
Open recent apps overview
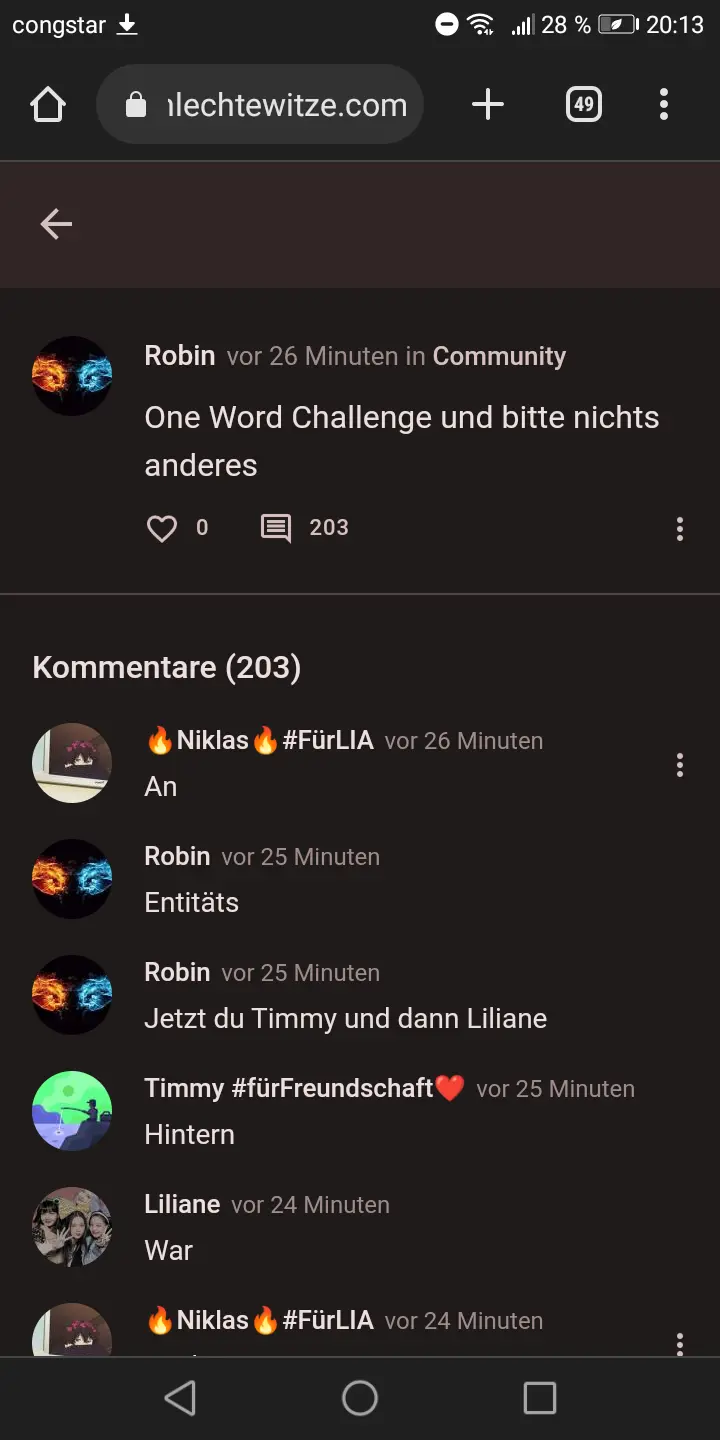(x=540, y=1398)
